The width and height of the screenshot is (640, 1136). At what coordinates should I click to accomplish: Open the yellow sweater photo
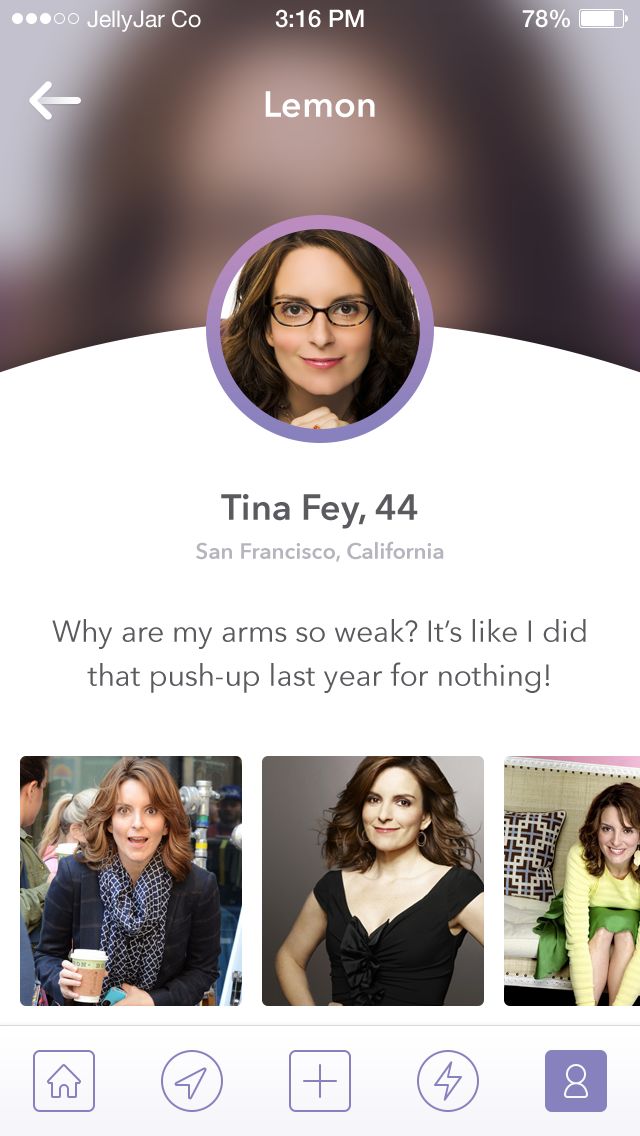click(572, 880)
